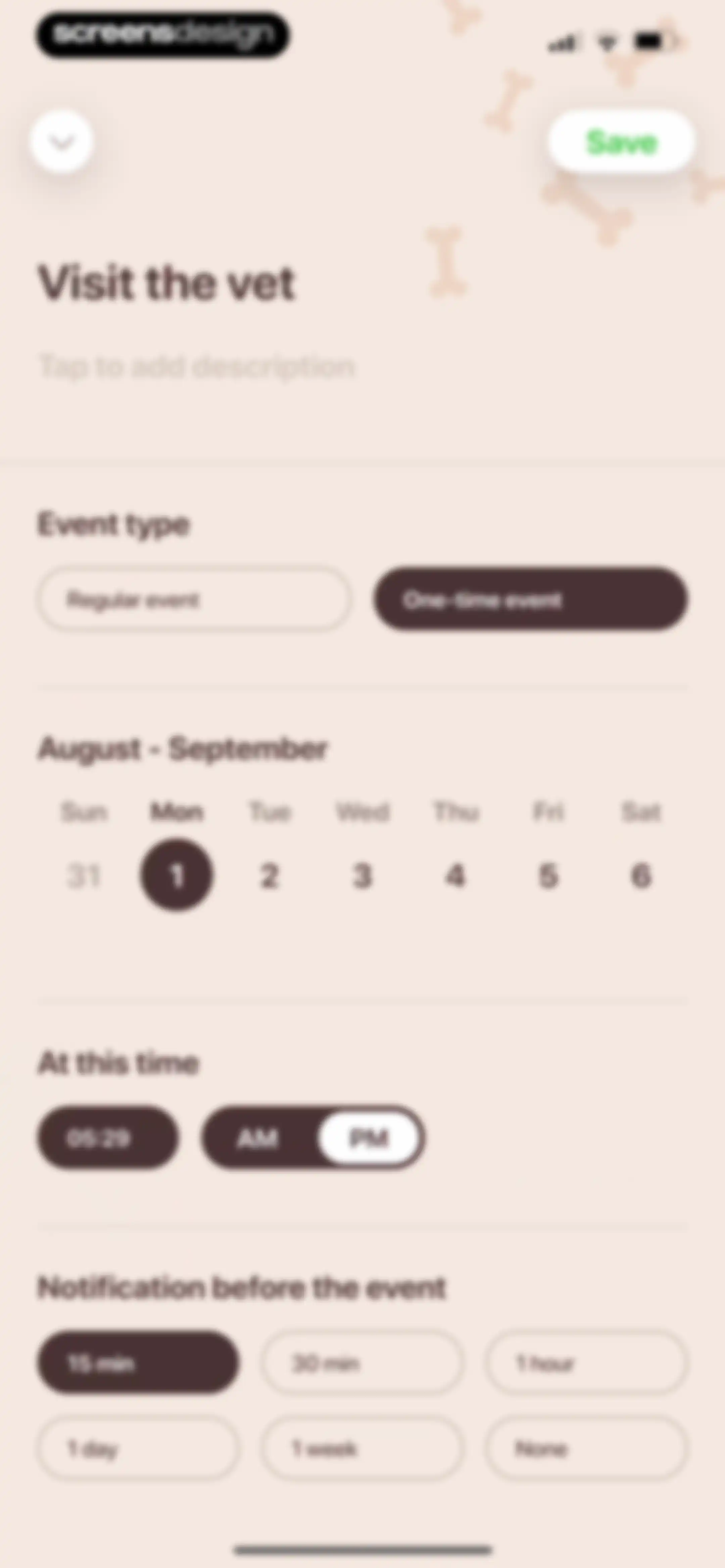
Task: Tap to add description field
Action: click(196, 367)
